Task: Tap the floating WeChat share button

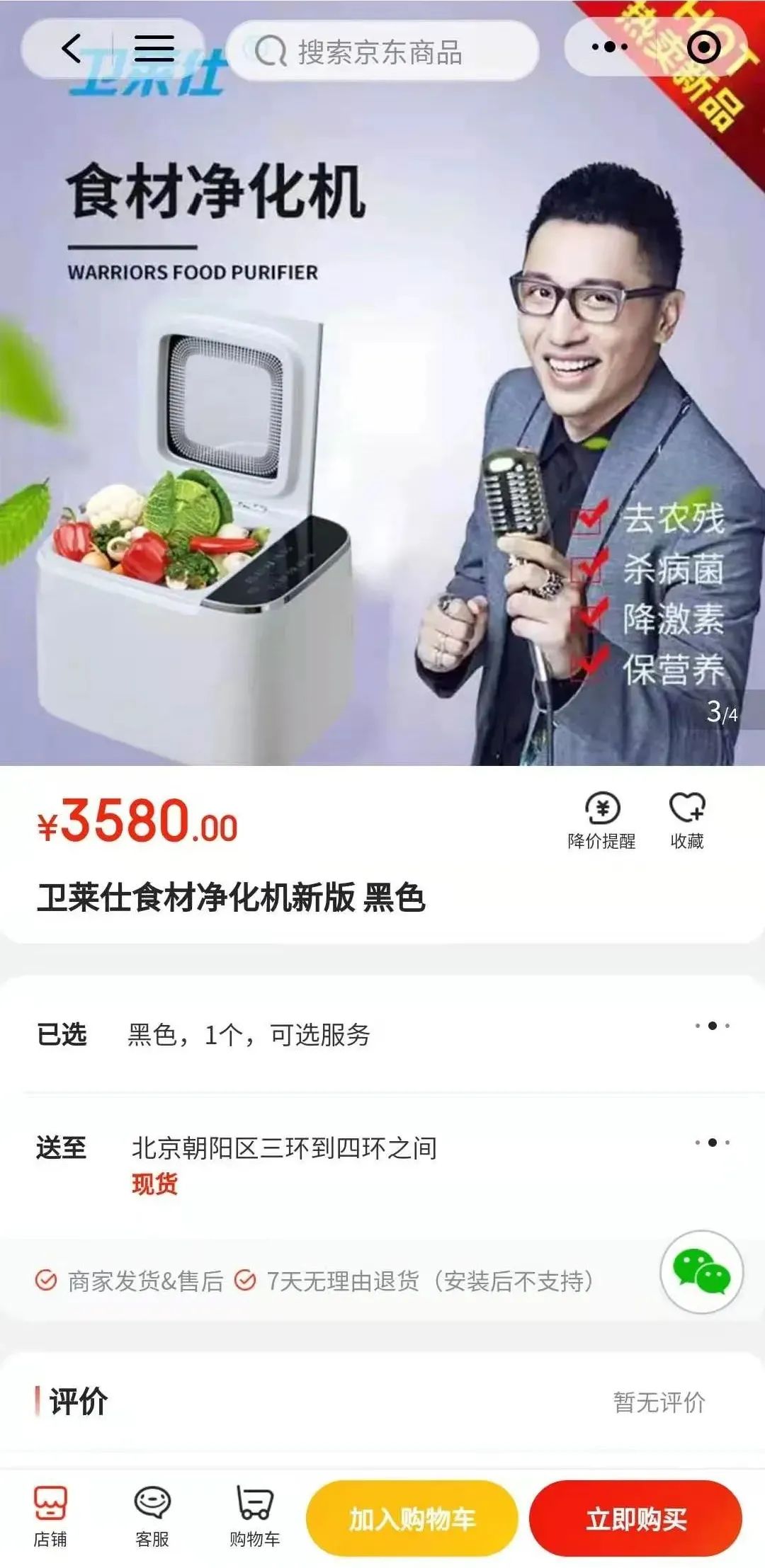Action: pyautogui.click(x=701, y=1271)
